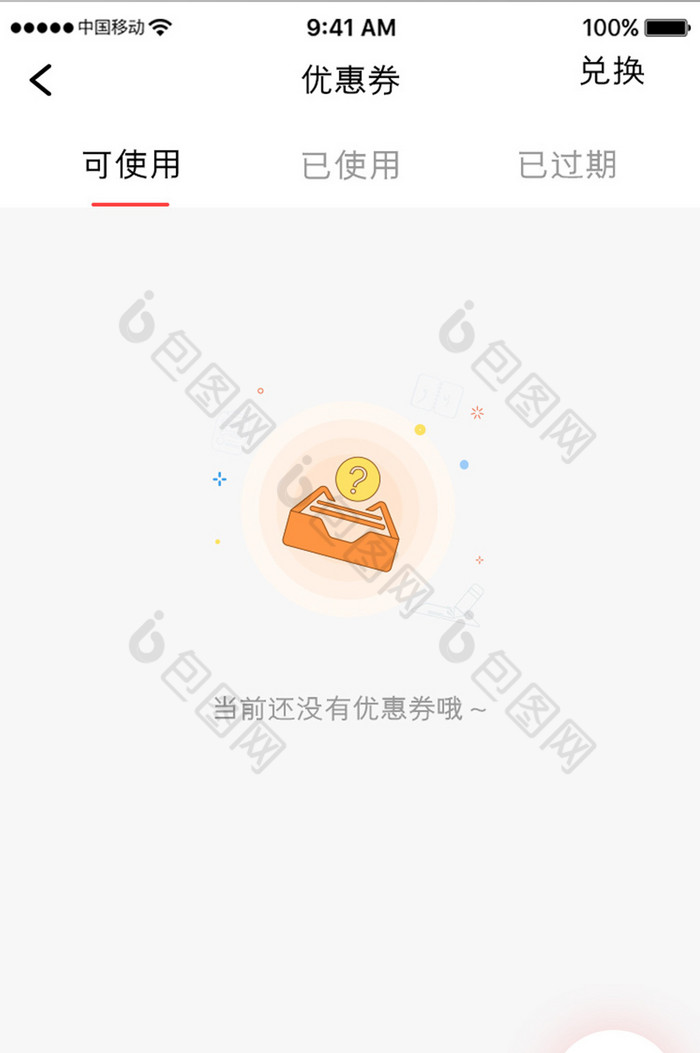Viewport: 700px width, 1053px height.
Task: Select the 可使用 tab
Action: 131,165
